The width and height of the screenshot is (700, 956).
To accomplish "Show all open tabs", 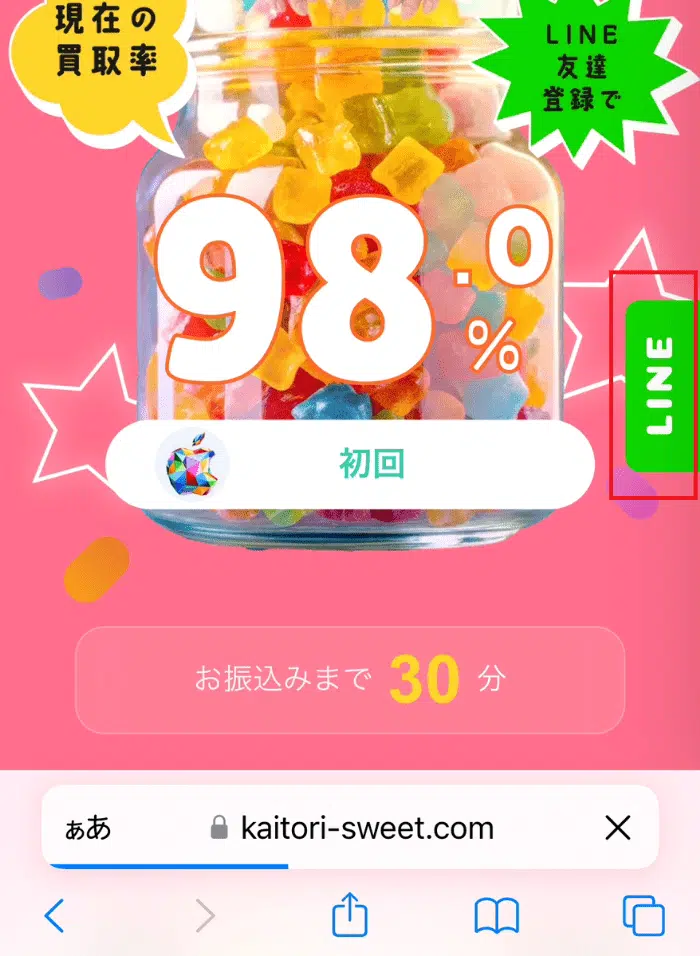I will pos(643,915).
